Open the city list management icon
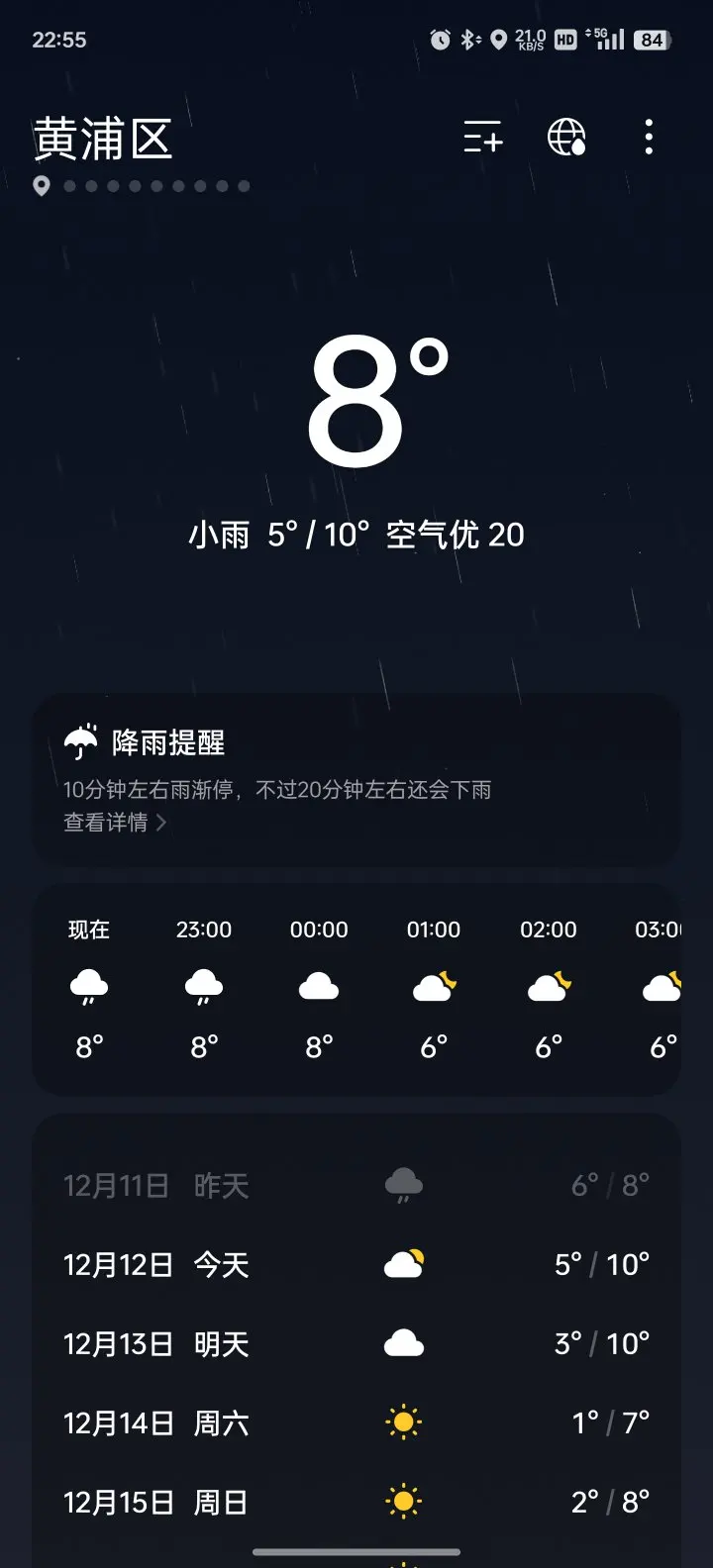The width and height of the screenshot is (713, 1568). click(x=483, y=137)
